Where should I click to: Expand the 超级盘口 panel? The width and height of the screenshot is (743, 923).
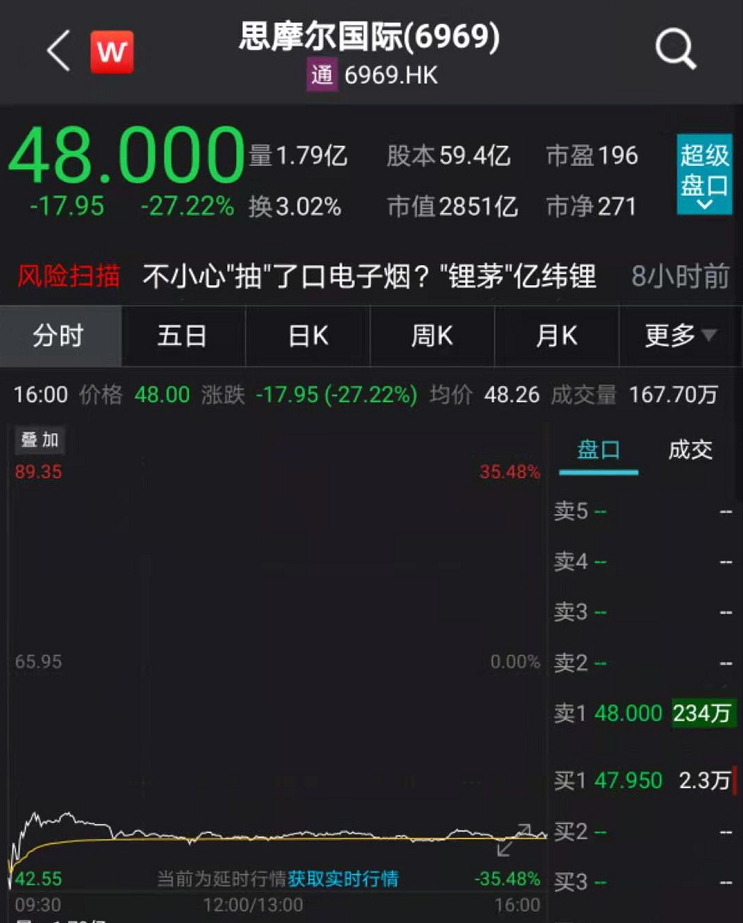704,175
